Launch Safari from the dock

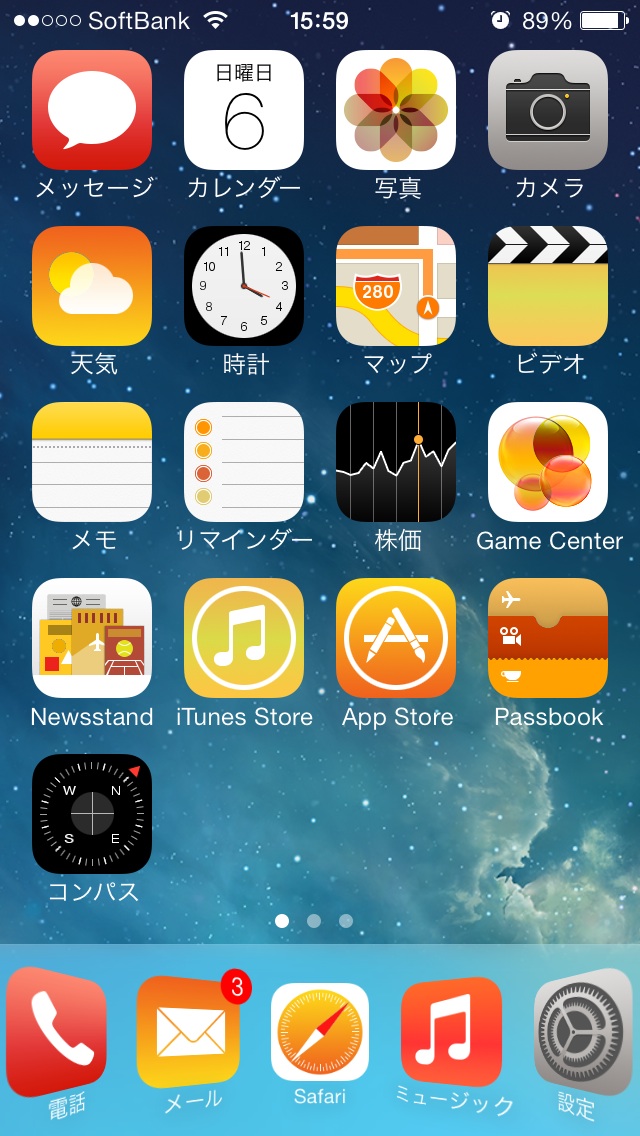[320, 1032]
